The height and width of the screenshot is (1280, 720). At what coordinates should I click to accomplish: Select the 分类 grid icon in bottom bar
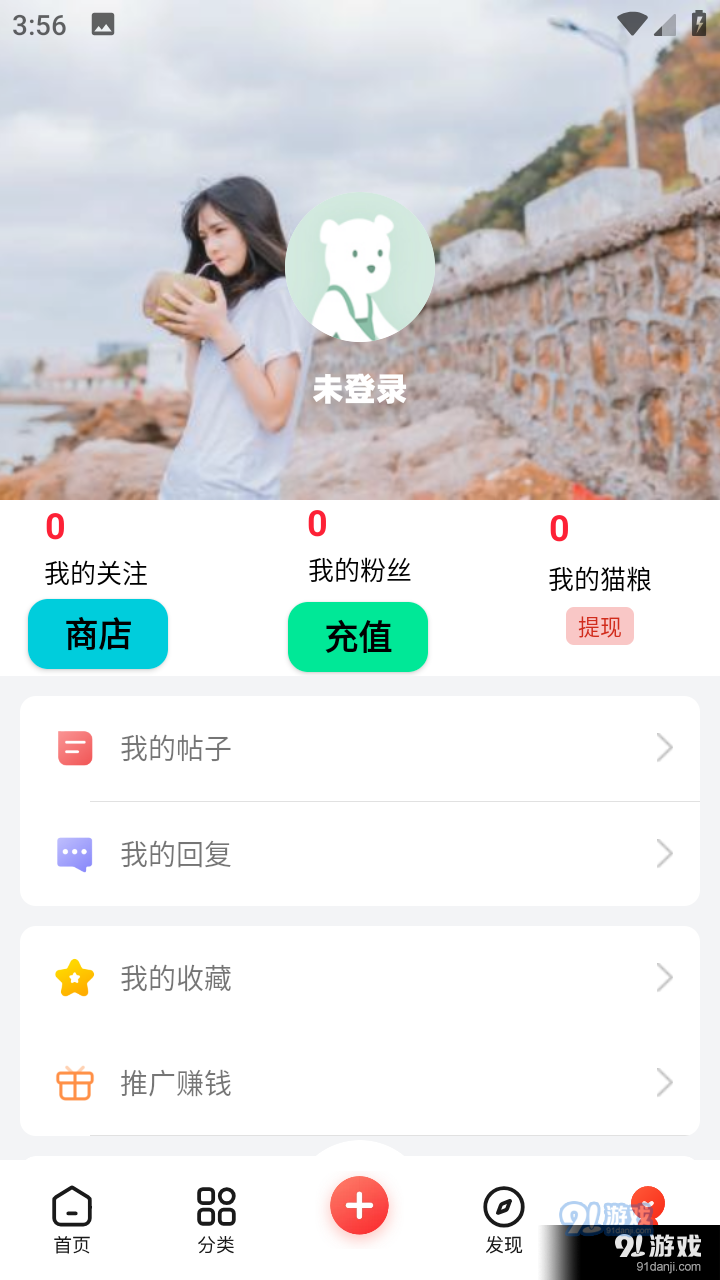(x=215, y=1205)
